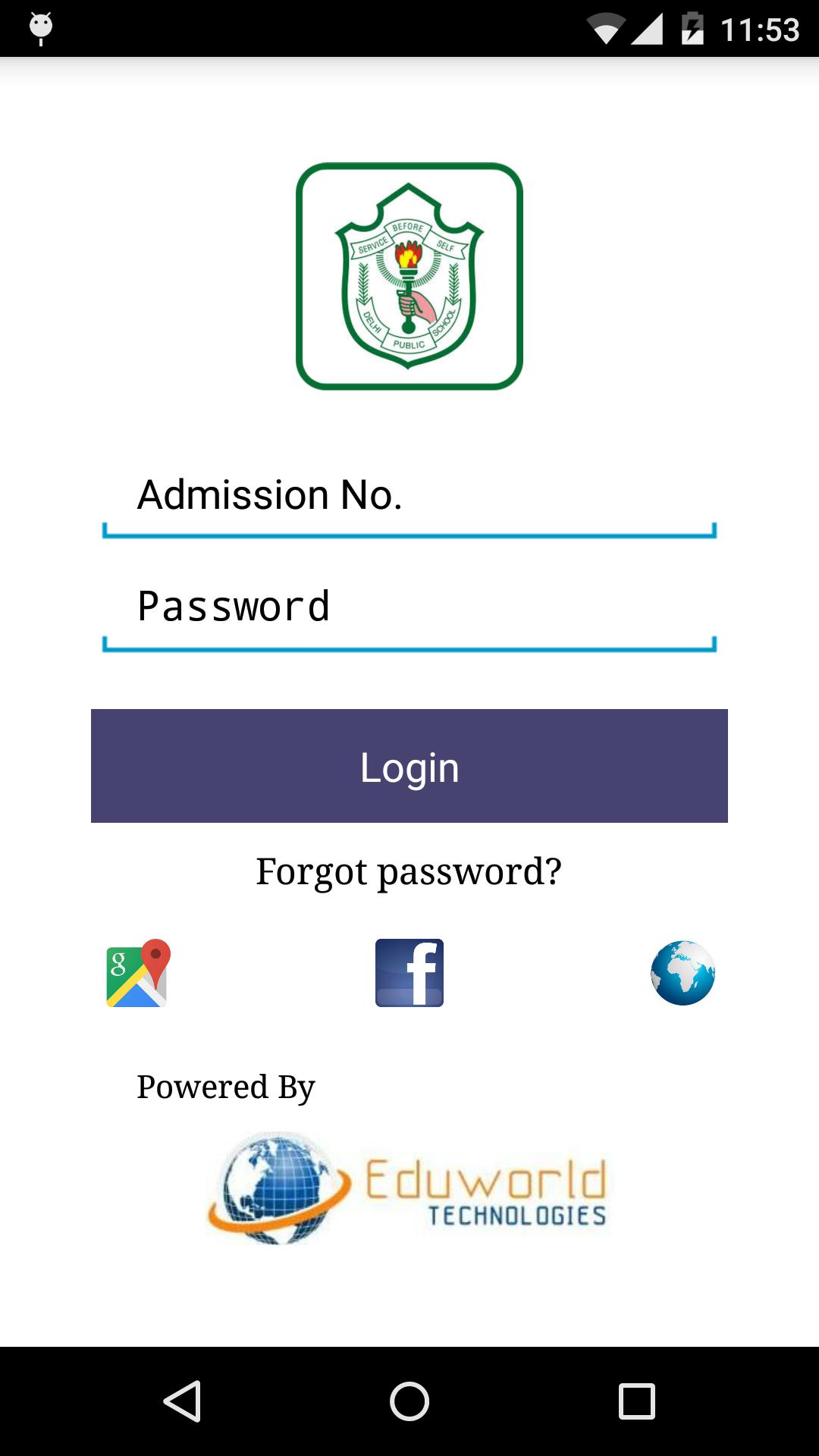Select the Admission No. input field
Screen dimensions: 819x1456
point(409,497)
